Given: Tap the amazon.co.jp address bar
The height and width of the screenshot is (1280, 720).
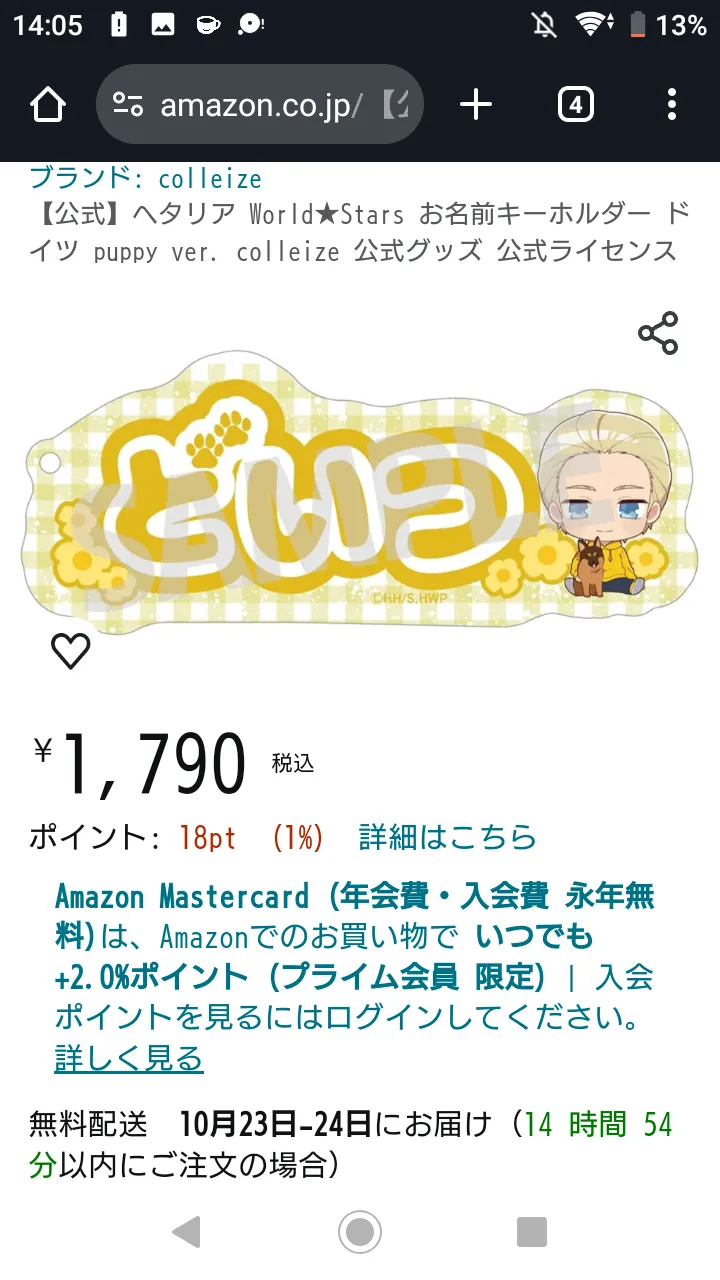Looking at the screenshot, I should (x=260, y=104).
